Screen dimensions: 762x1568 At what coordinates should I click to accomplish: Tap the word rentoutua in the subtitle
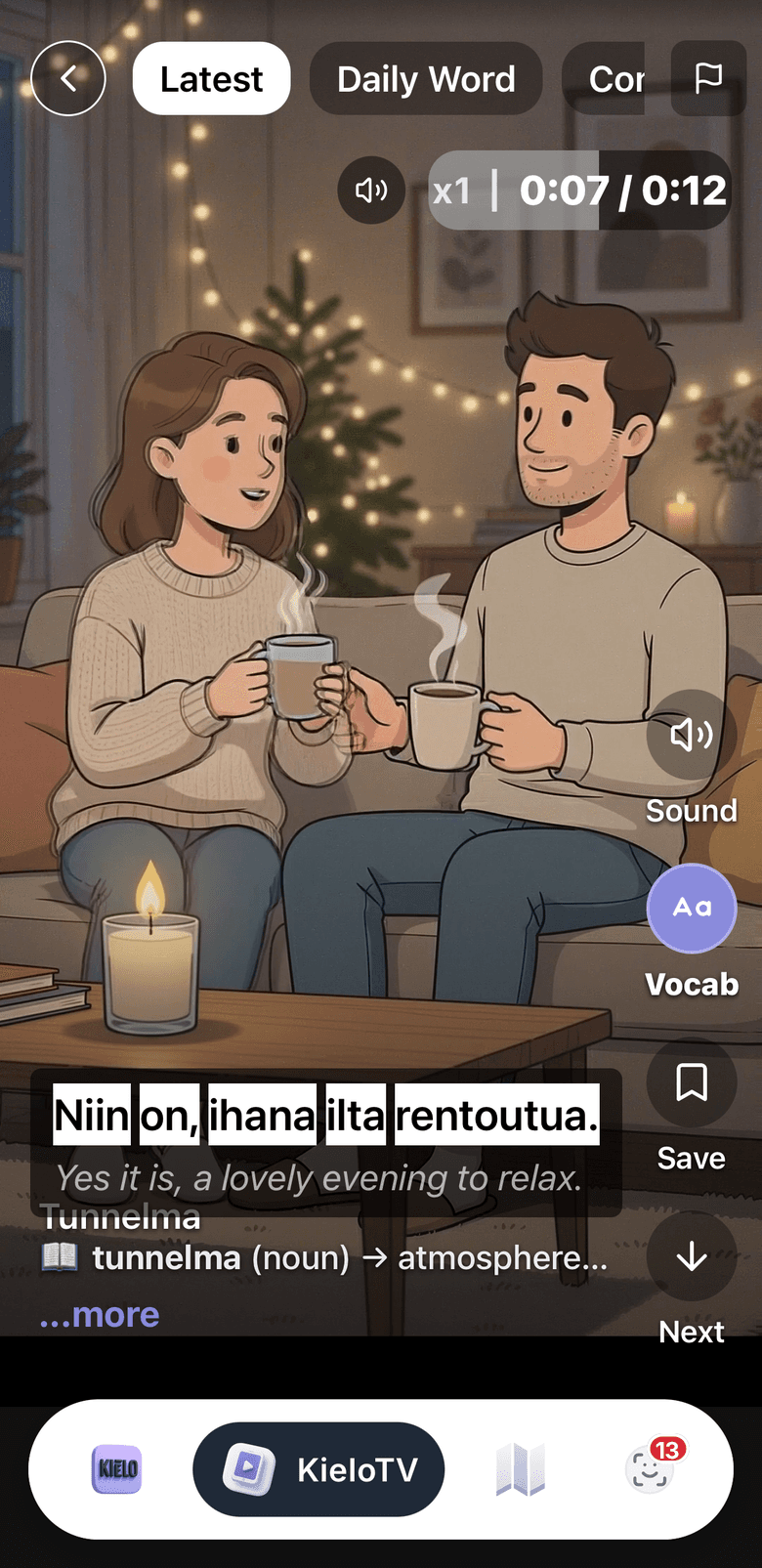pyautogui.click(x=497, y=1115)
